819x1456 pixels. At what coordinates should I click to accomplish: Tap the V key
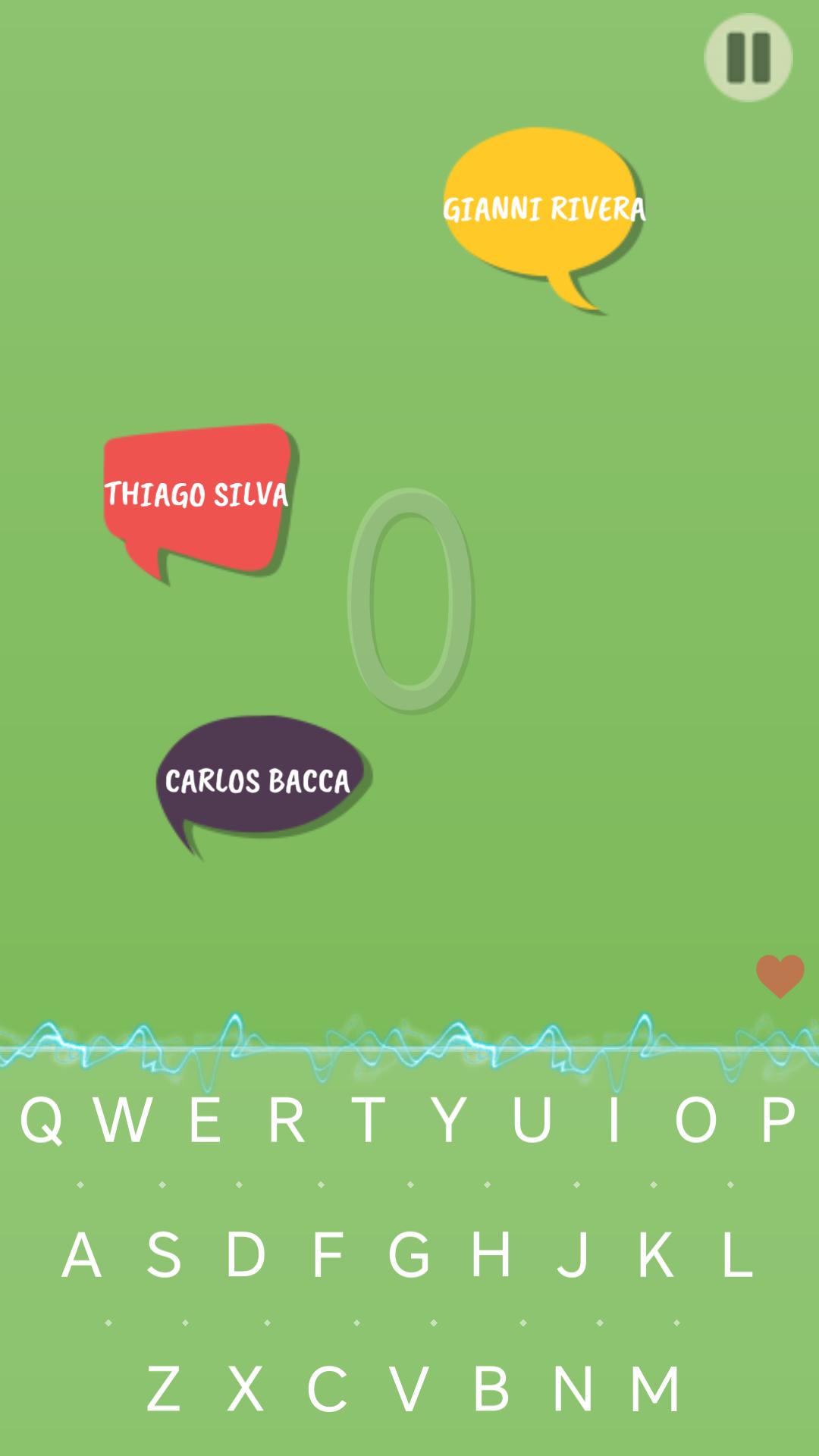[409, 1389]
